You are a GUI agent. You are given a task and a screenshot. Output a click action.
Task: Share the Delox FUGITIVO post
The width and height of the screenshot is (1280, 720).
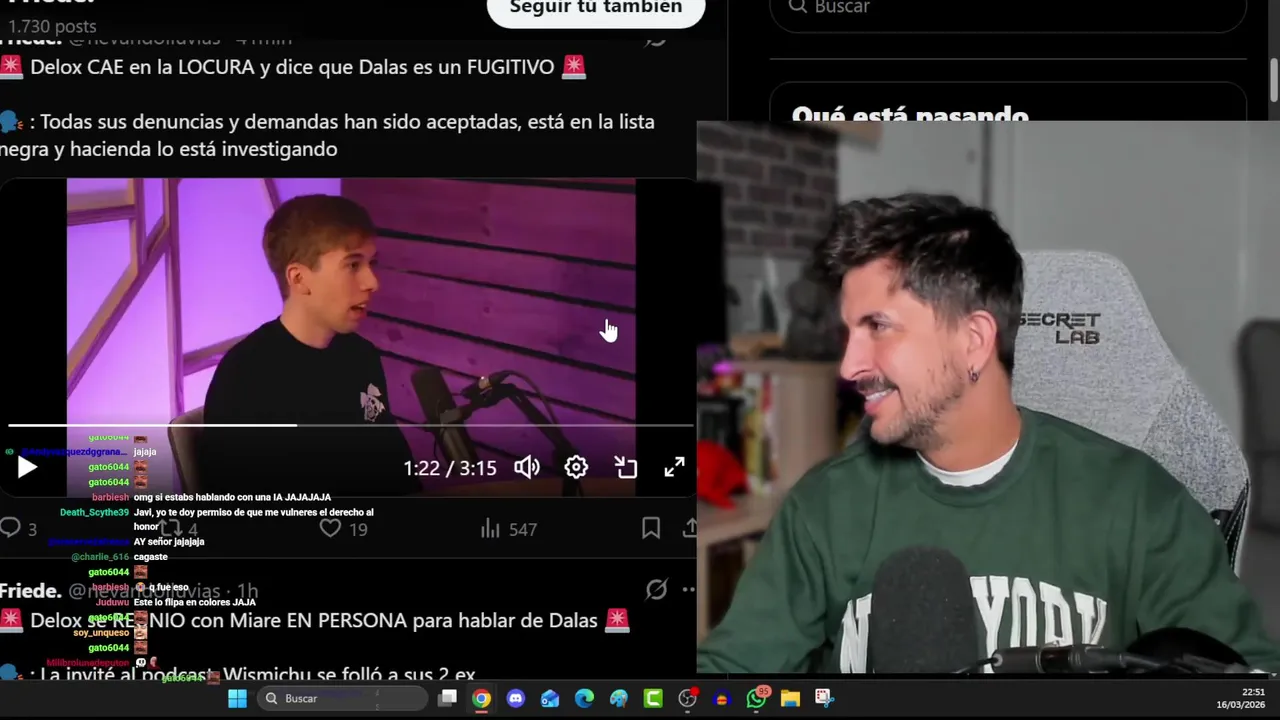pyautogui.click(x=690, y=528)
